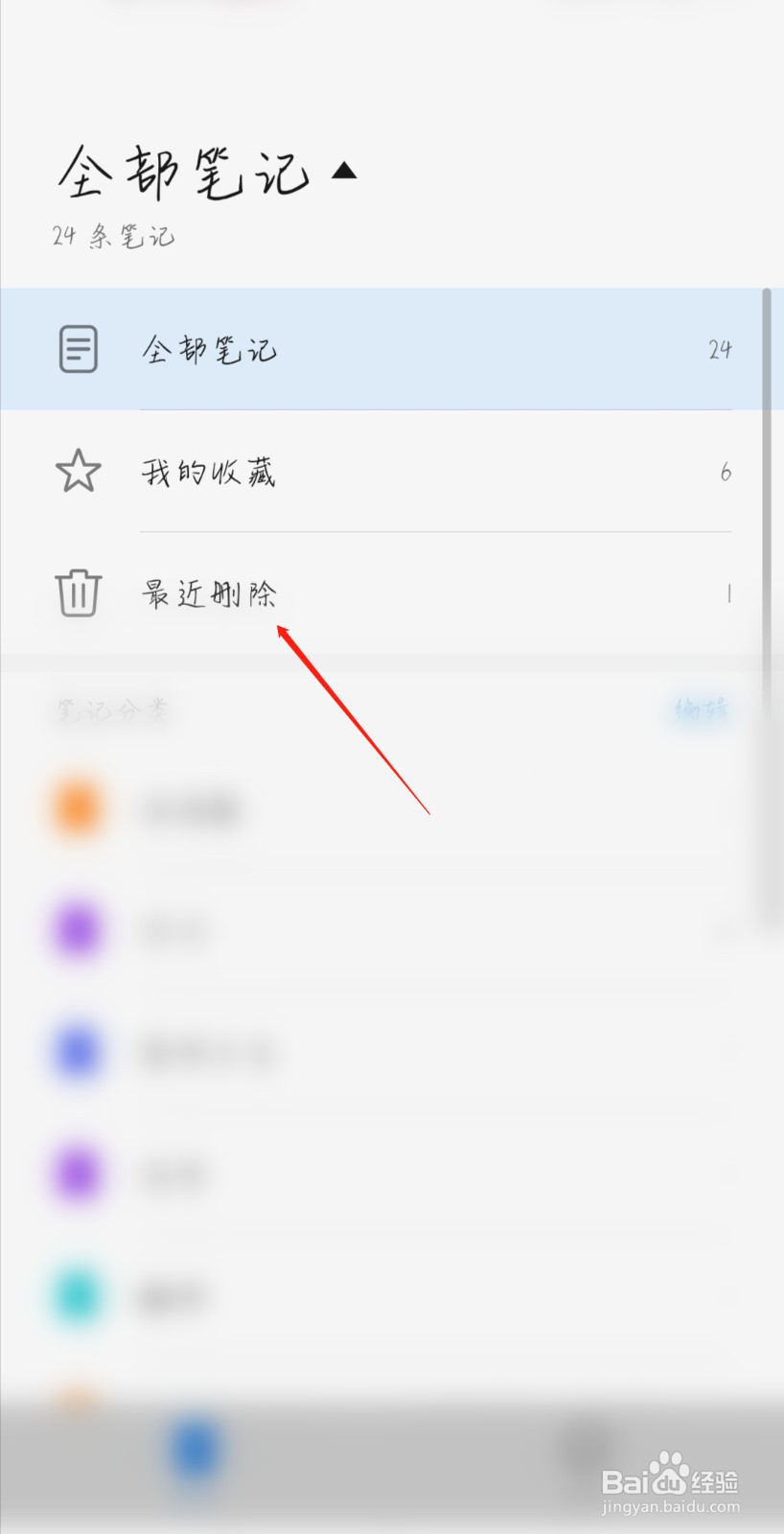The width and height of the screenshot is (784, 1534).
Task: Open 全部笔记 via the document icon
Action: [78, 349]
